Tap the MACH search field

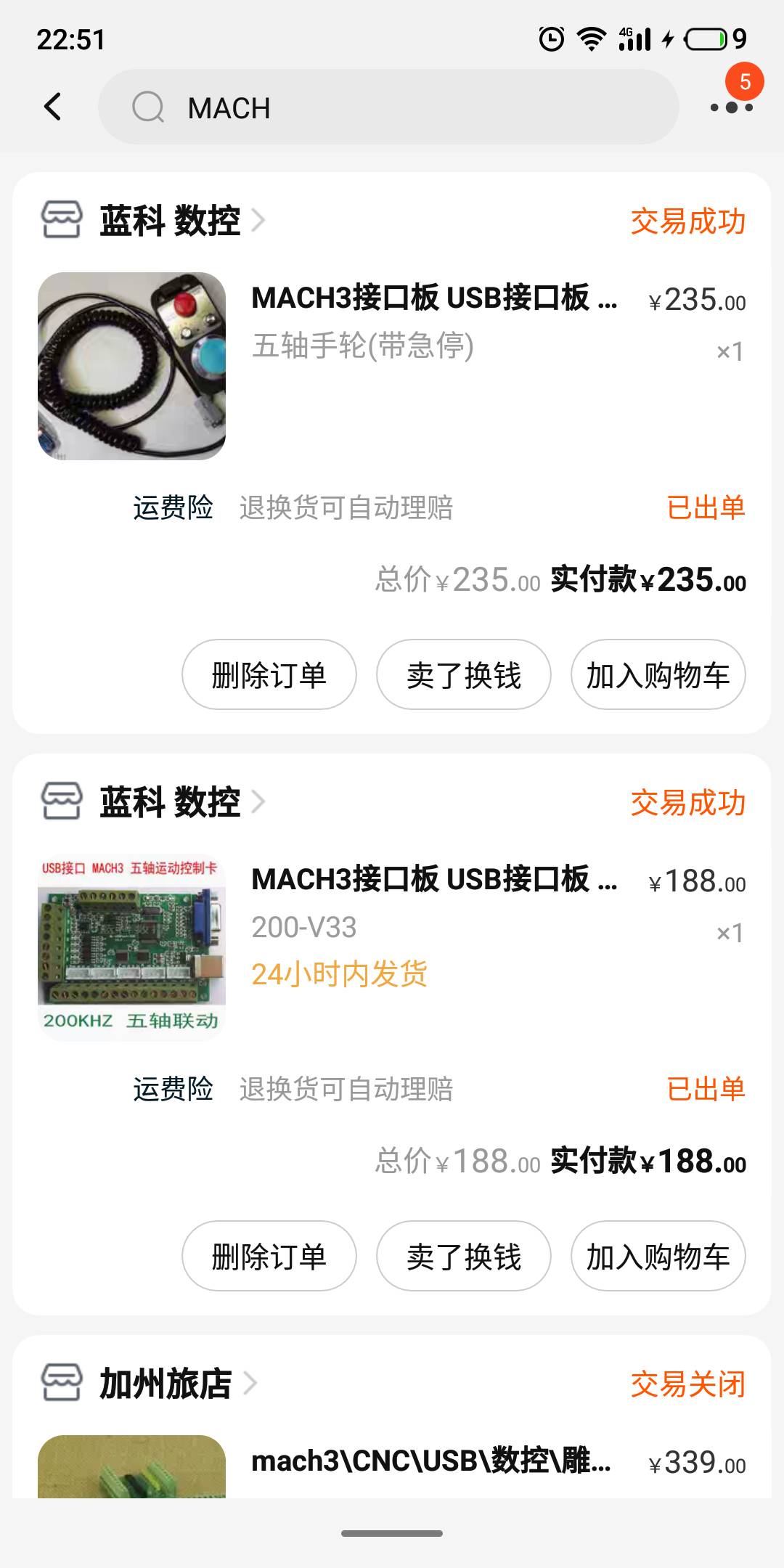point(388,107)
